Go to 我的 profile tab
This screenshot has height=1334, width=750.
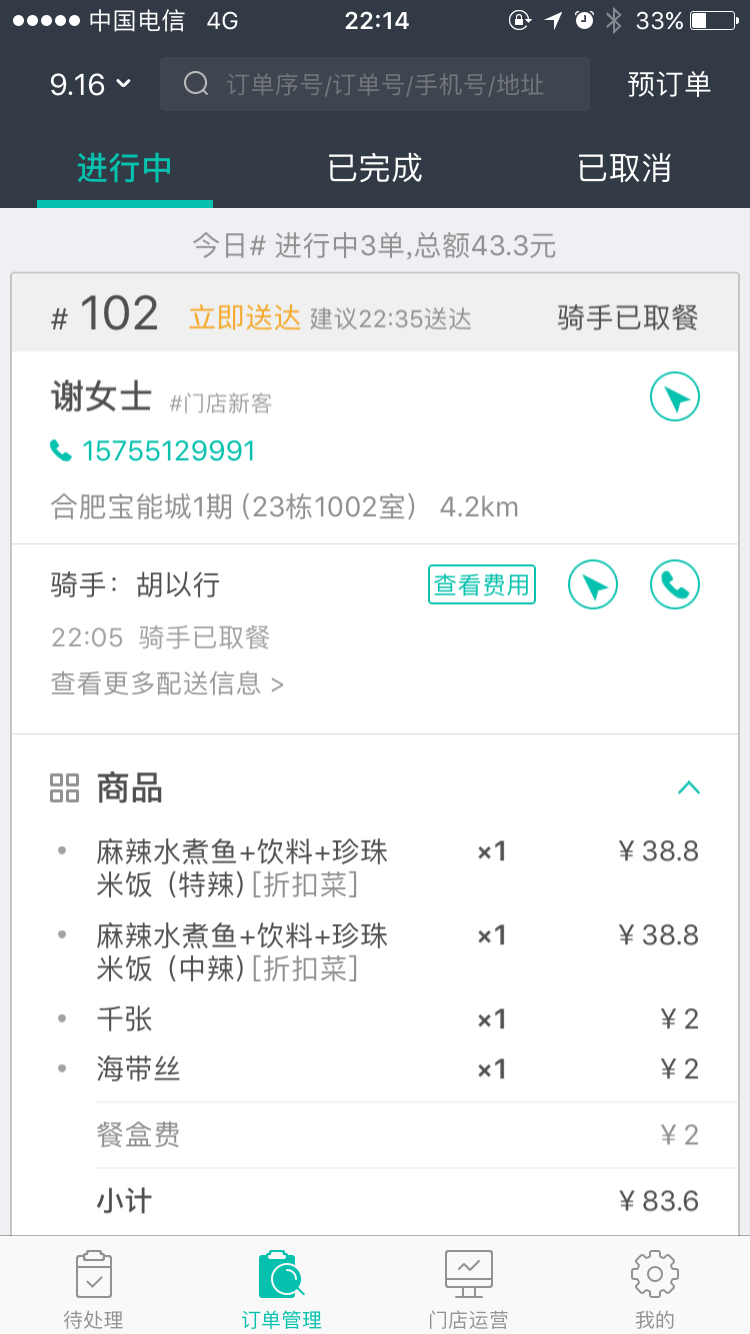[655, 1288]
